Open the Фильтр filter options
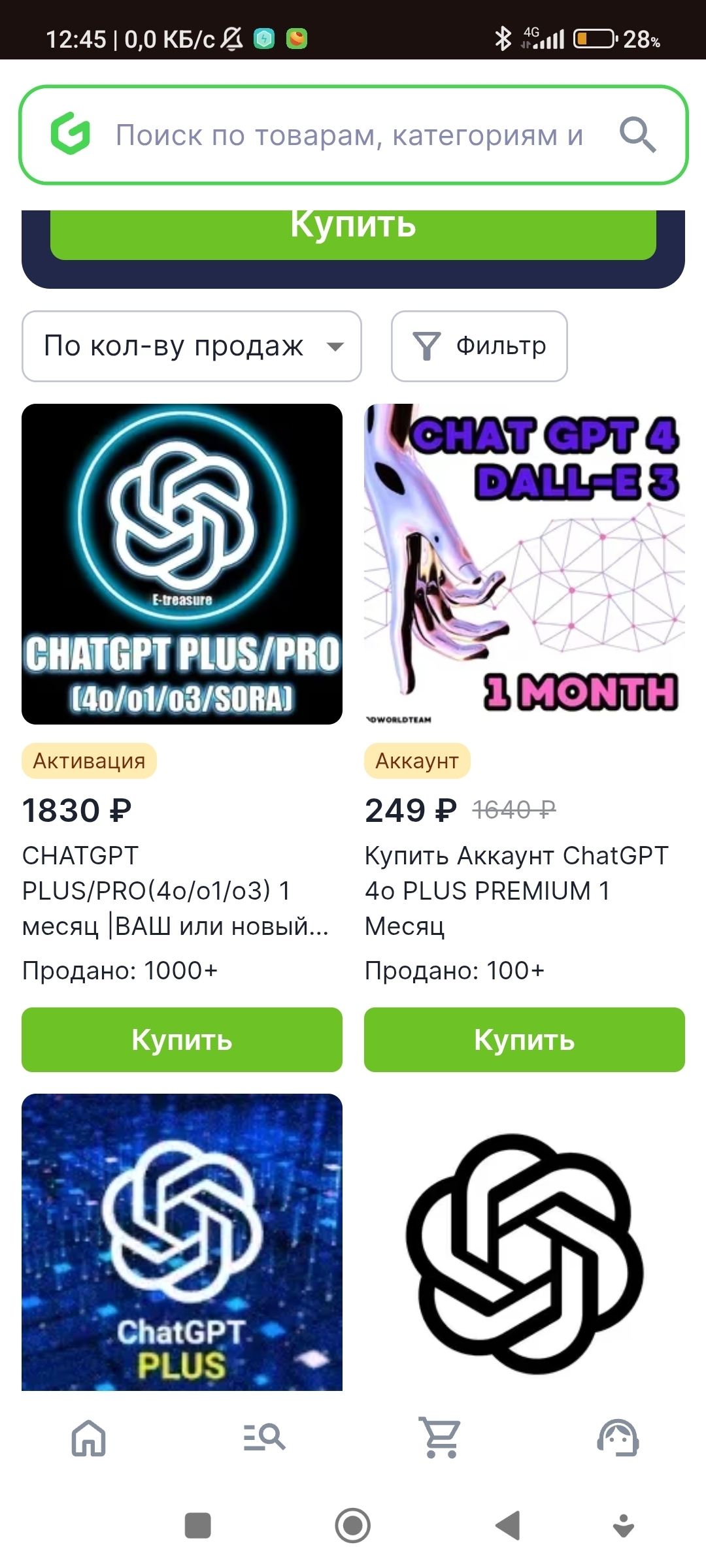Viewport: 706px width, 1568px height. click(x=479, y=346)
